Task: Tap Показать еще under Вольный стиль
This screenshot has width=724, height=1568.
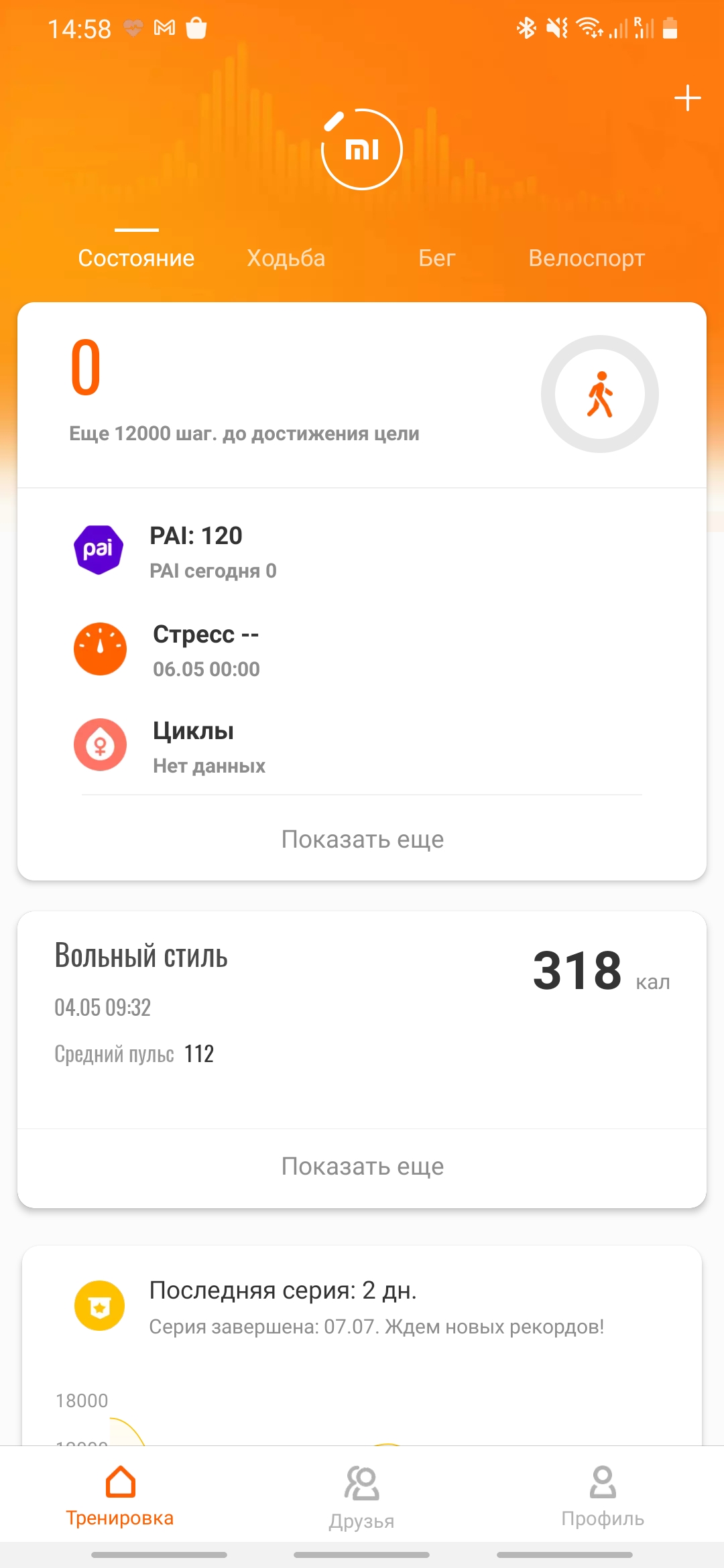Action: pyautogui.click(x=362, y=1166)
